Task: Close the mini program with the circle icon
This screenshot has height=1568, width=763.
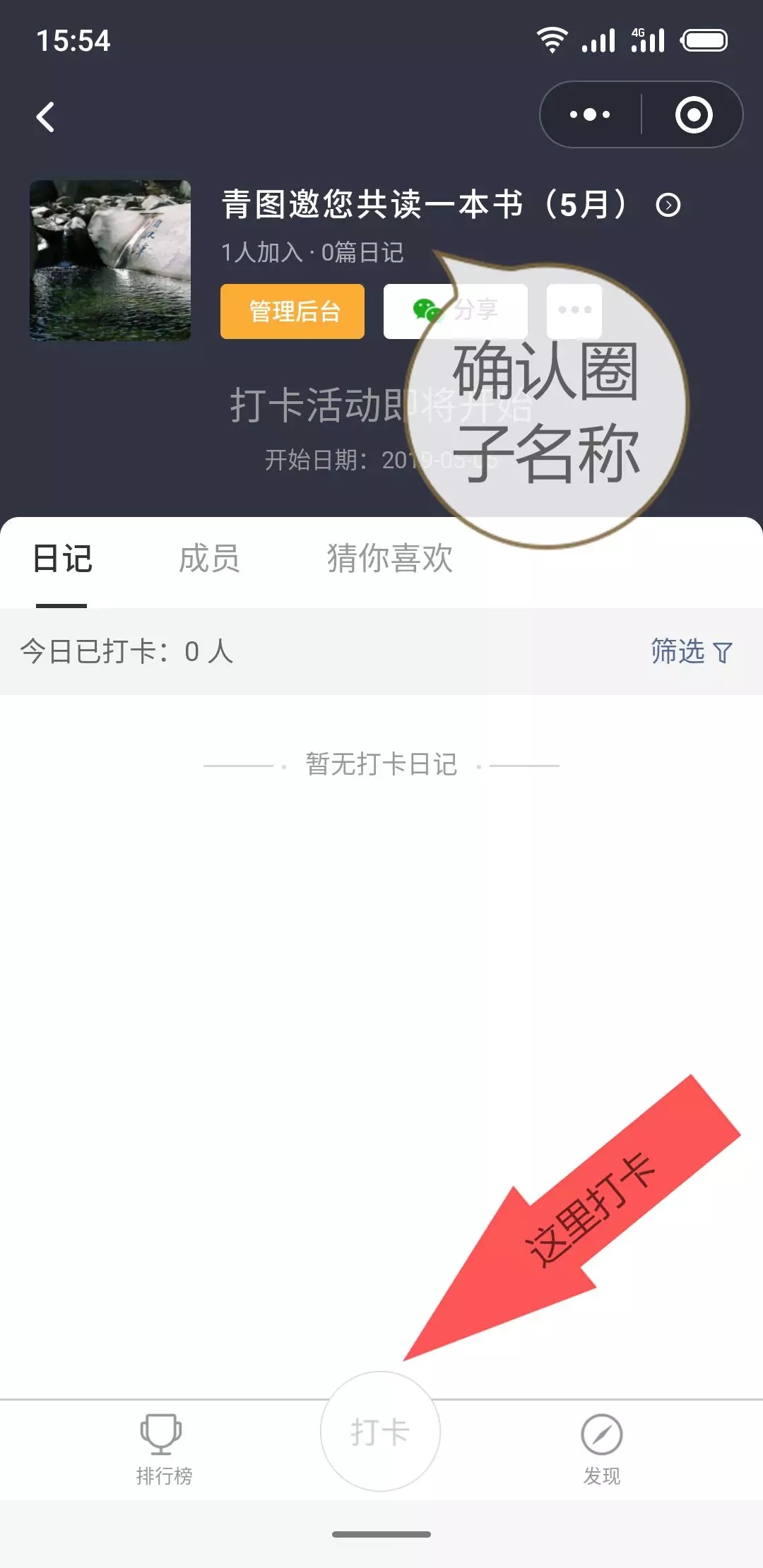Action: coord(693,114)
